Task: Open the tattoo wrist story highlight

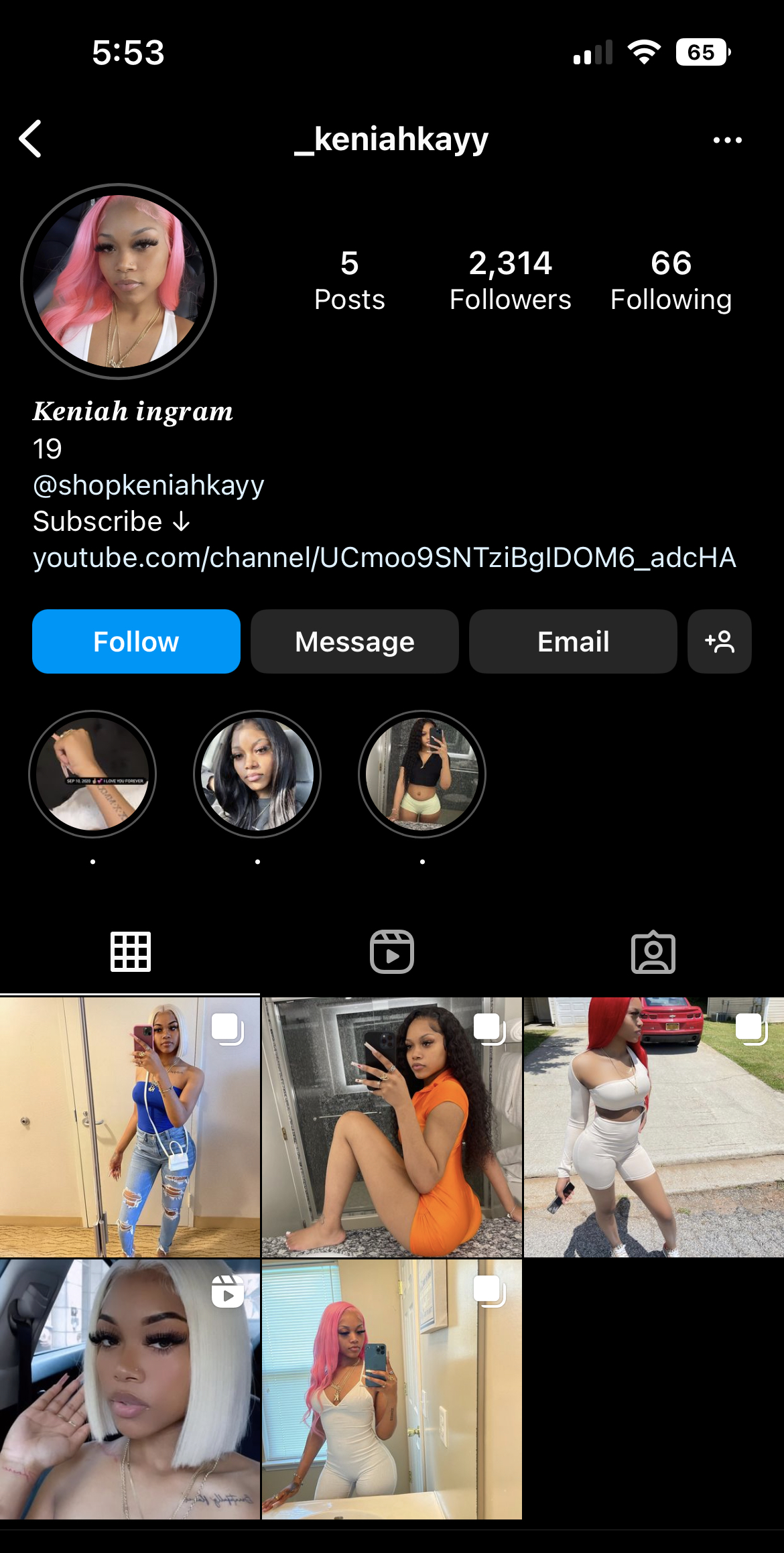Action: click(x=92, y=774)
